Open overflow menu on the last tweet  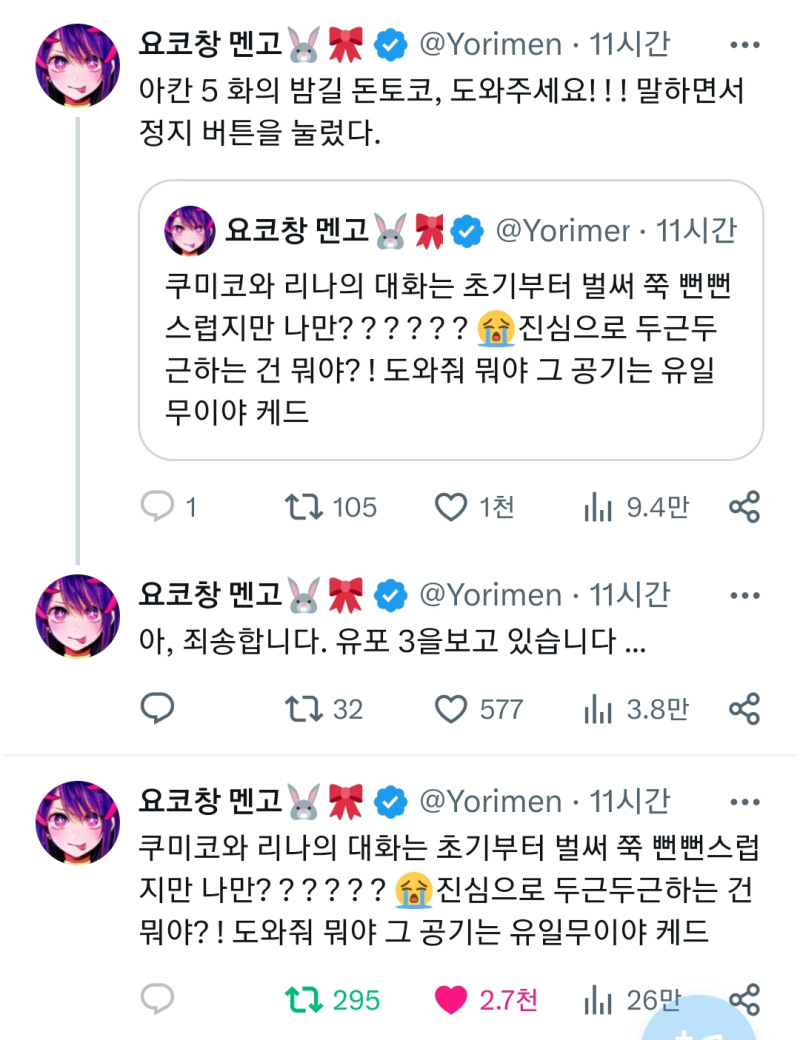tap(747, 802)
